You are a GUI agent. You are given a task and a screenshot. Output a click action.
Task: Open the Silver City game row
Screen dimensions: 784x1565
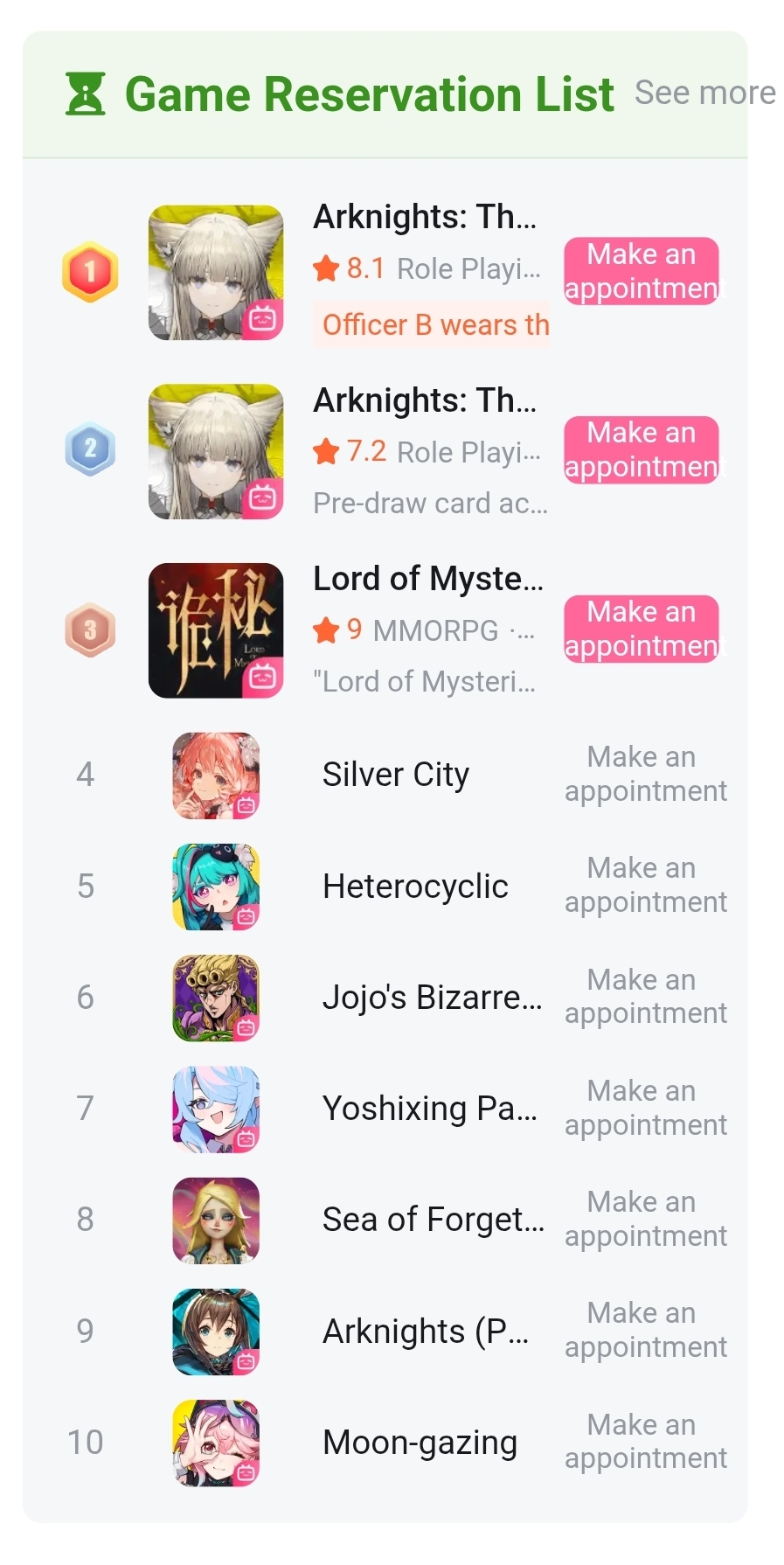[385, 775]
